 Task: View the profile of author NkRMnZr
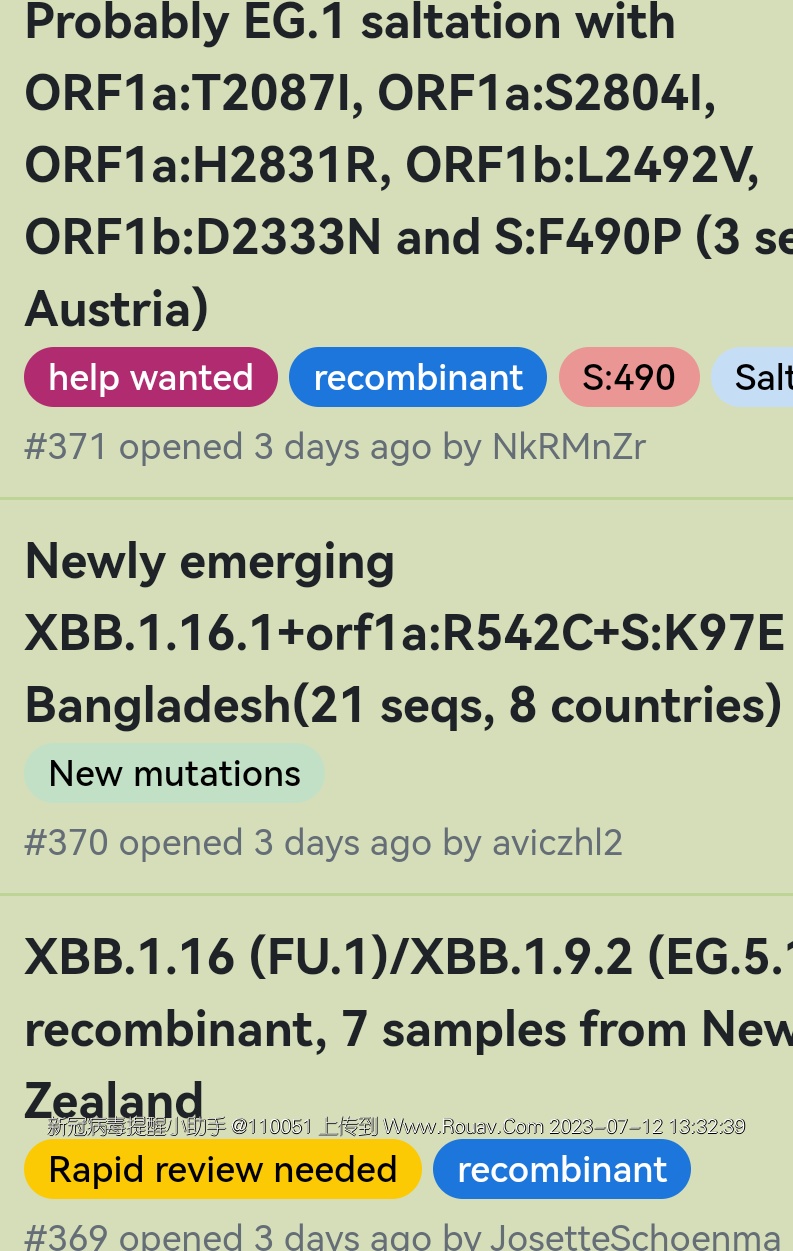click(569, 447)
